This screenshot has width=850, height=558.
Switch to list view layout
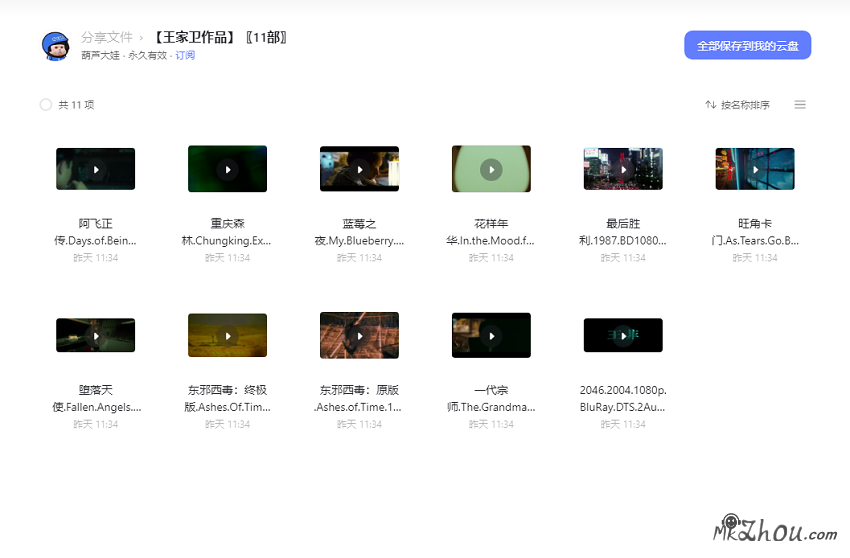point(800,105)
